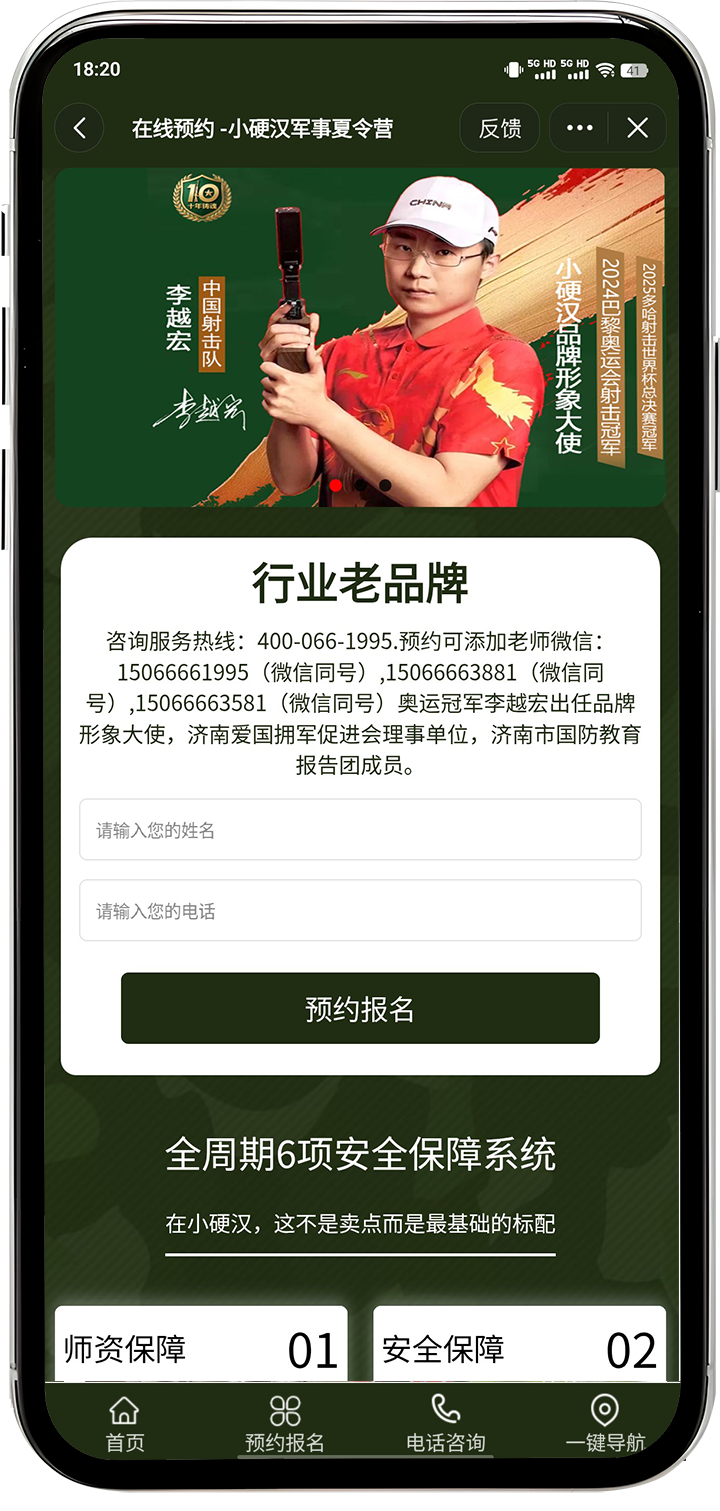Close the mini program page
This screenshot has width=720, height=1511.
coord(637,128)
